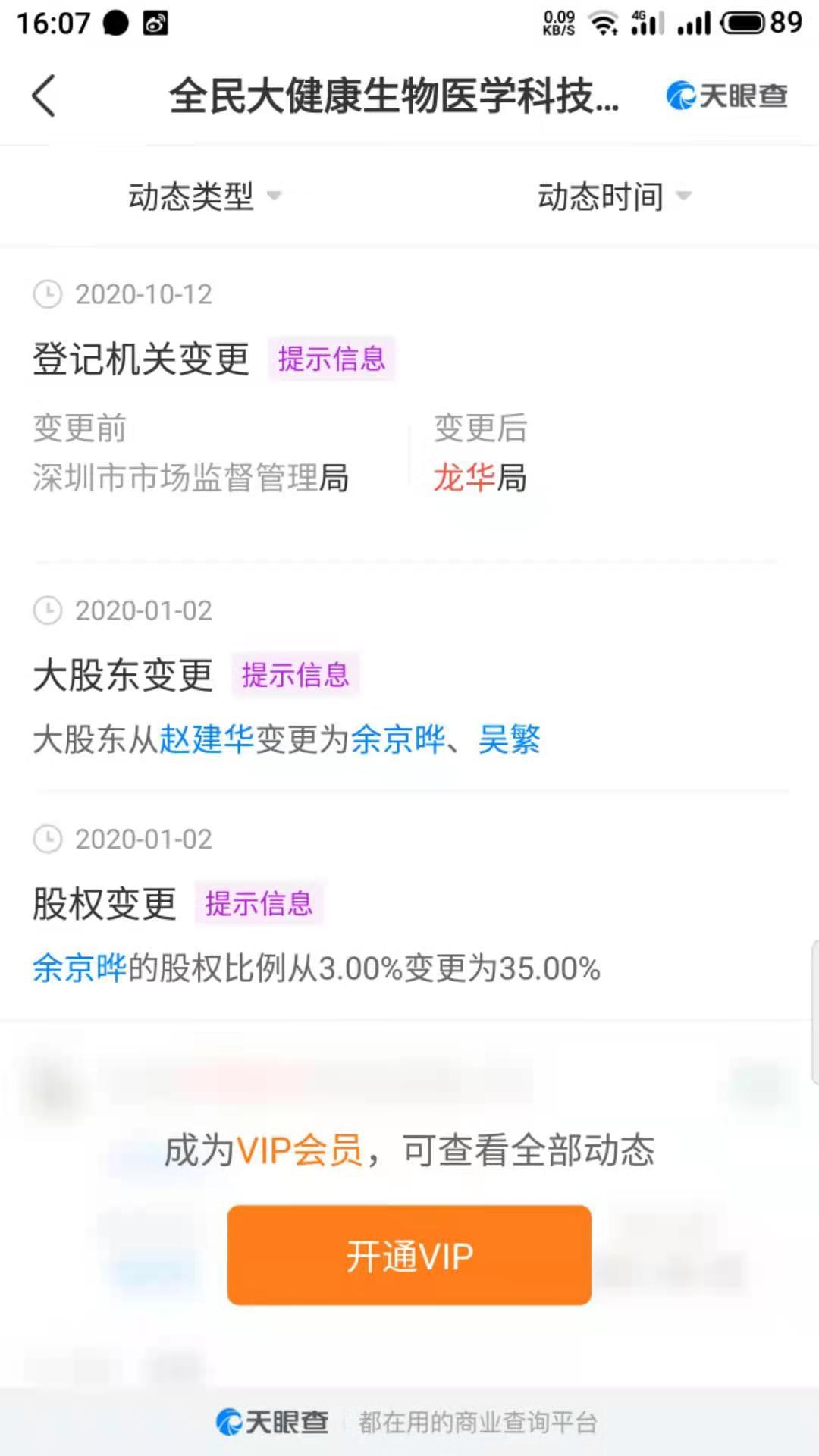
Task: Click the clock icon beside 2020-10-12
Action: point(48,295)
